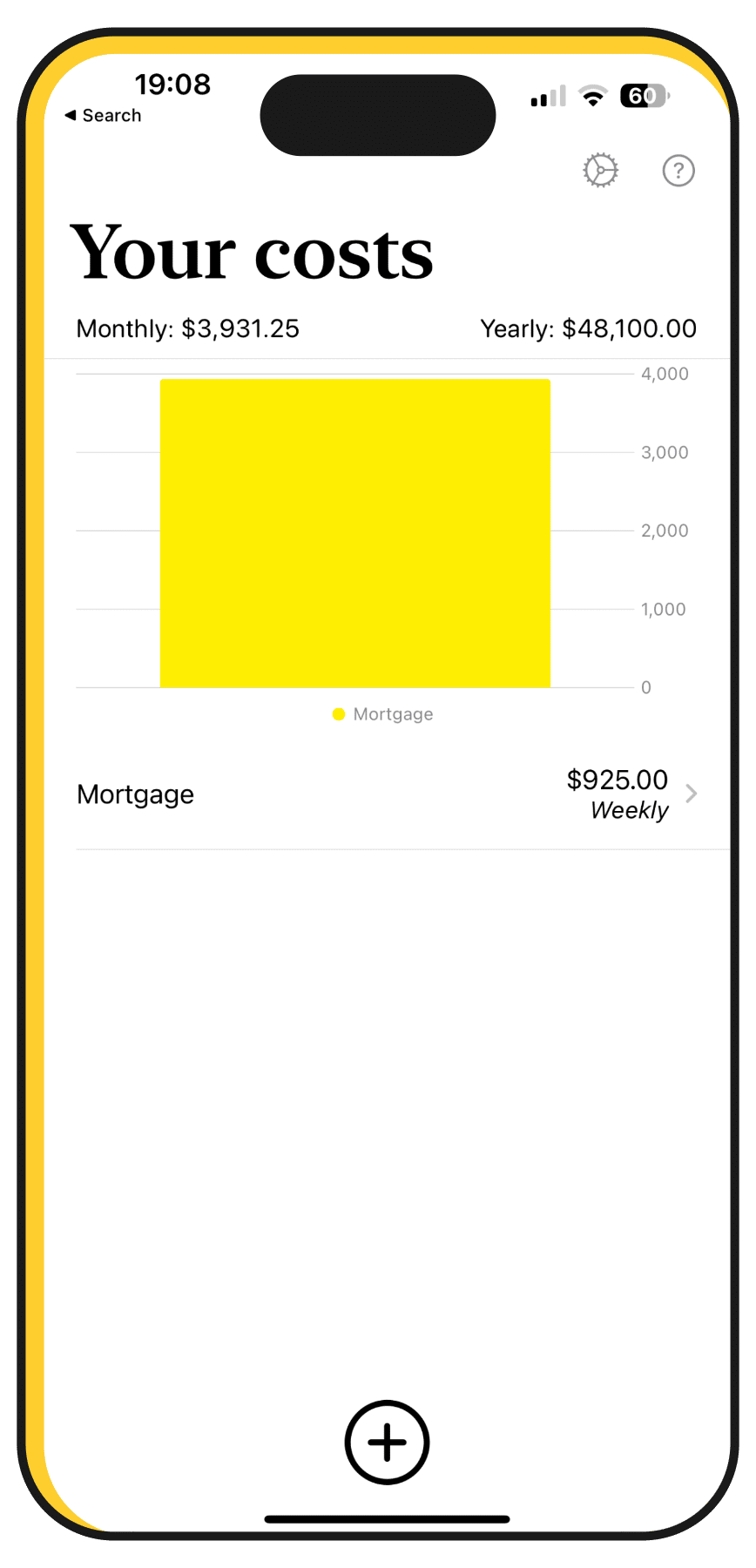Return to Search via back link
Screen dimensions: 756x1568
click(103, 115)
